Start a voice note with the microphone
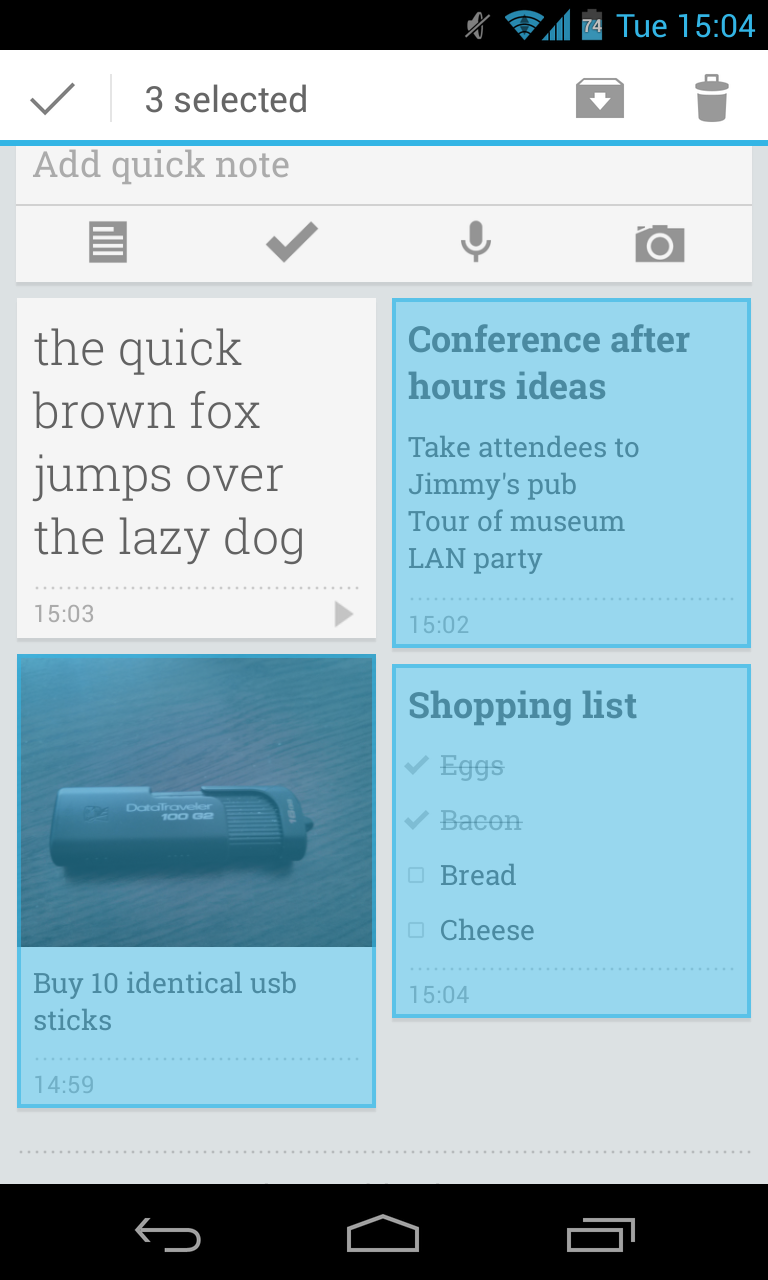This screenshot has width=768, height=1280. 476,243
